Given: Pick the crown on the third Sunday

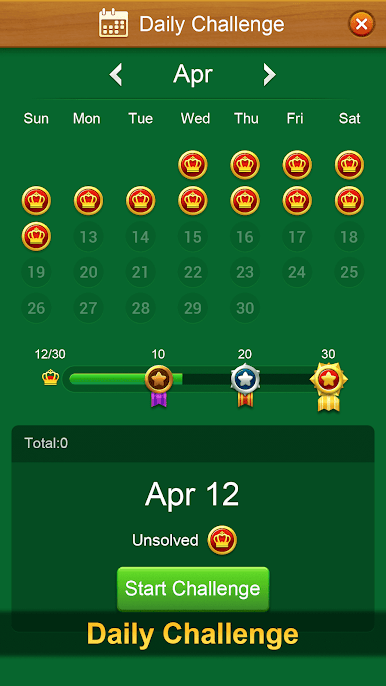Looking at the screenshot, I should tap(36, 236).
